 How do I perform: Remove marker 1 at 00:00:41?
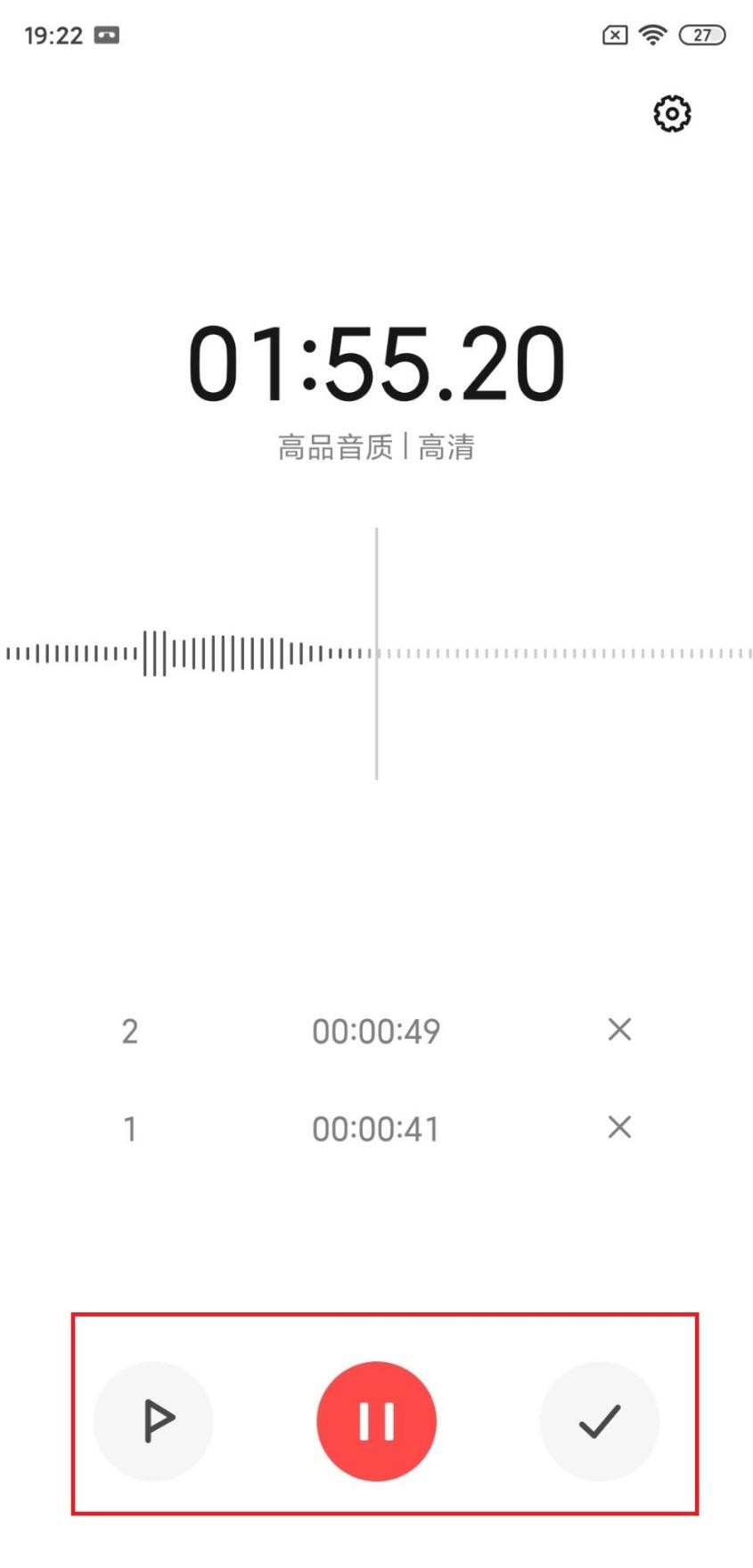[619, 1128]
